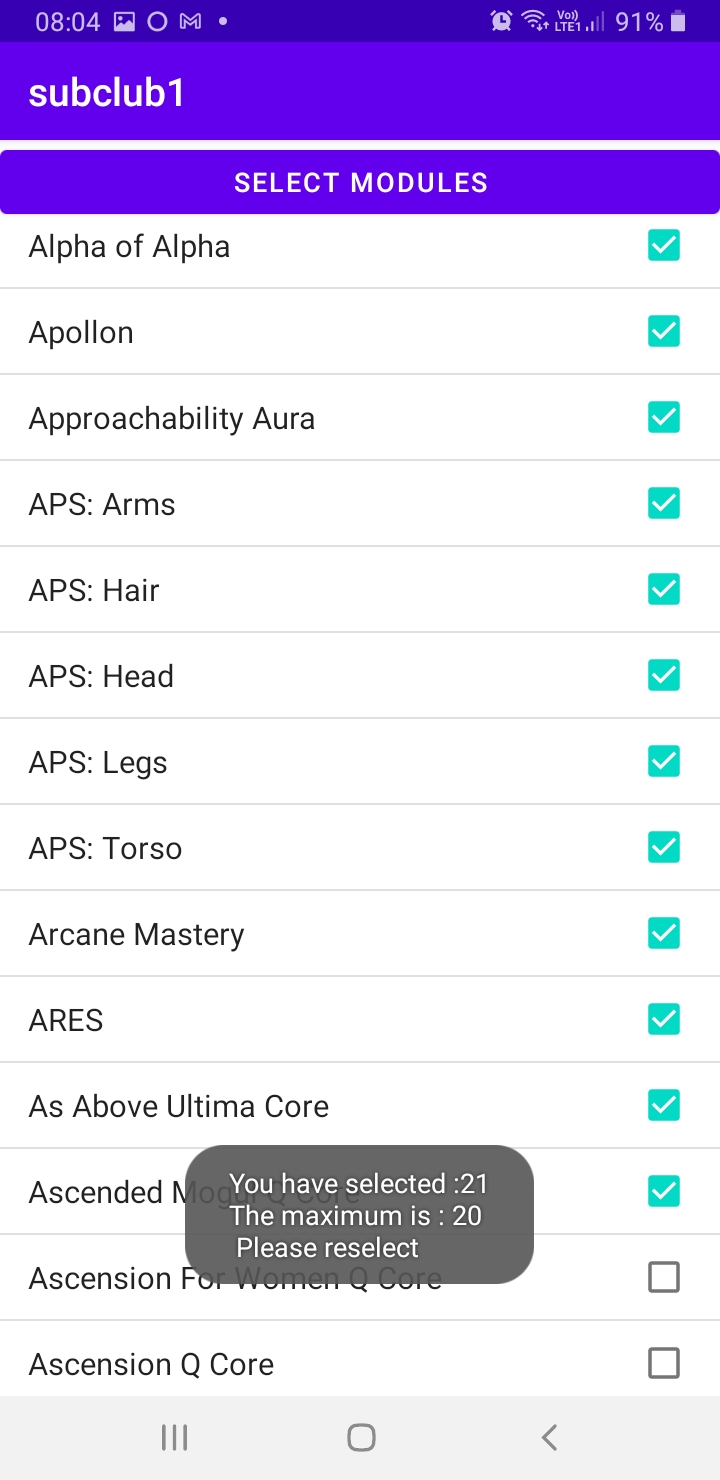This screenshot has width=720, height=1480.
Task: Deselect the Apollon module
Action: click(664, 331)
